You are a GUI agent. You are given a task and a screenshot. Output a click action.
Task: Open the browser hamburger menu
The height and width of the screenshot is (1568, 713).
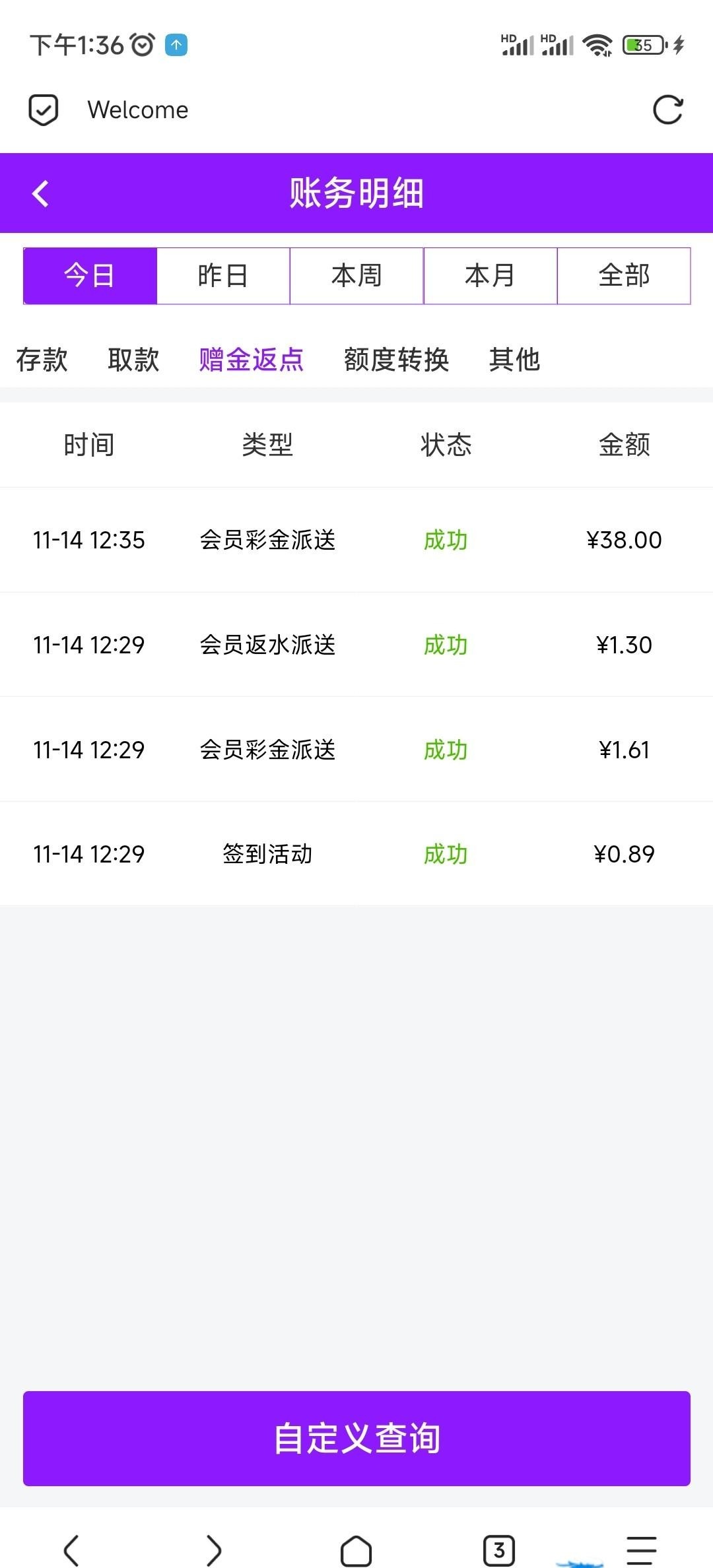(x=641, y=1550)
